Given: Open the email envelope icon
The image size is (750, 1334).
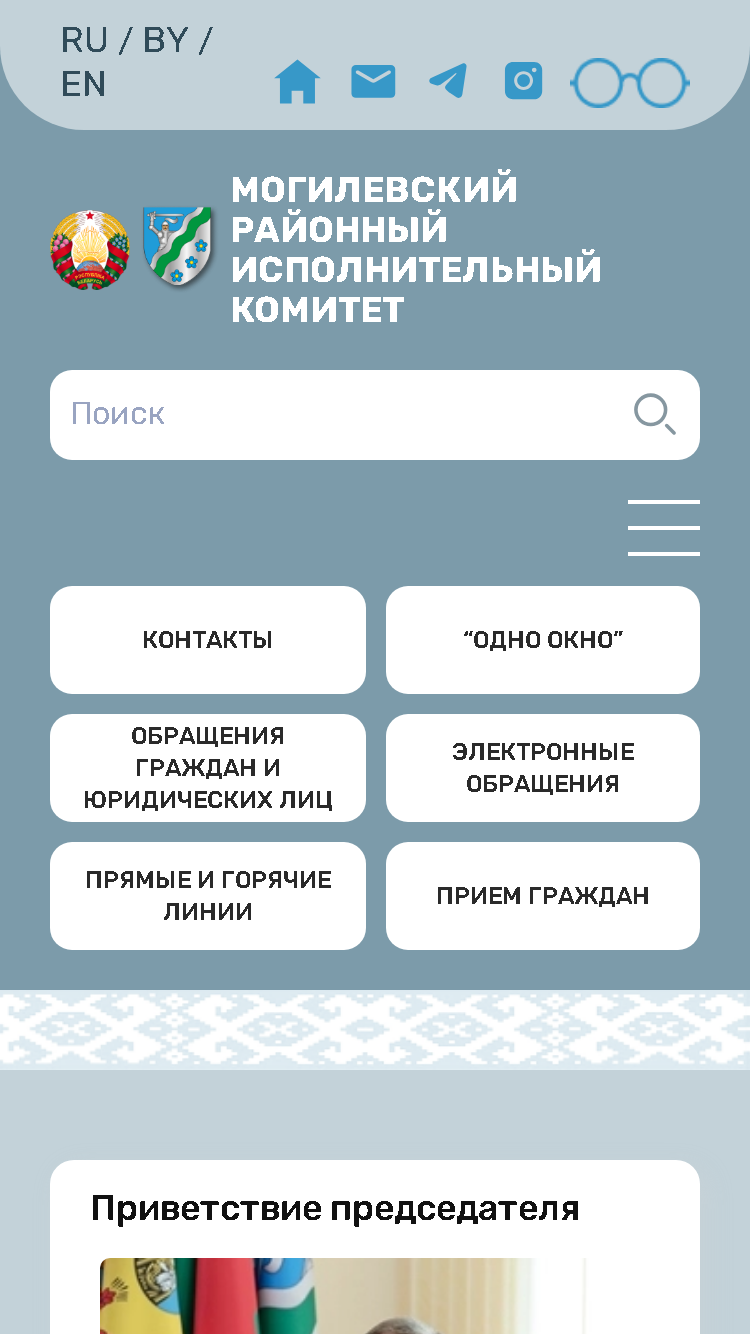Looking at the screenshot, I should pyautogui.click(x=373, y=82).
